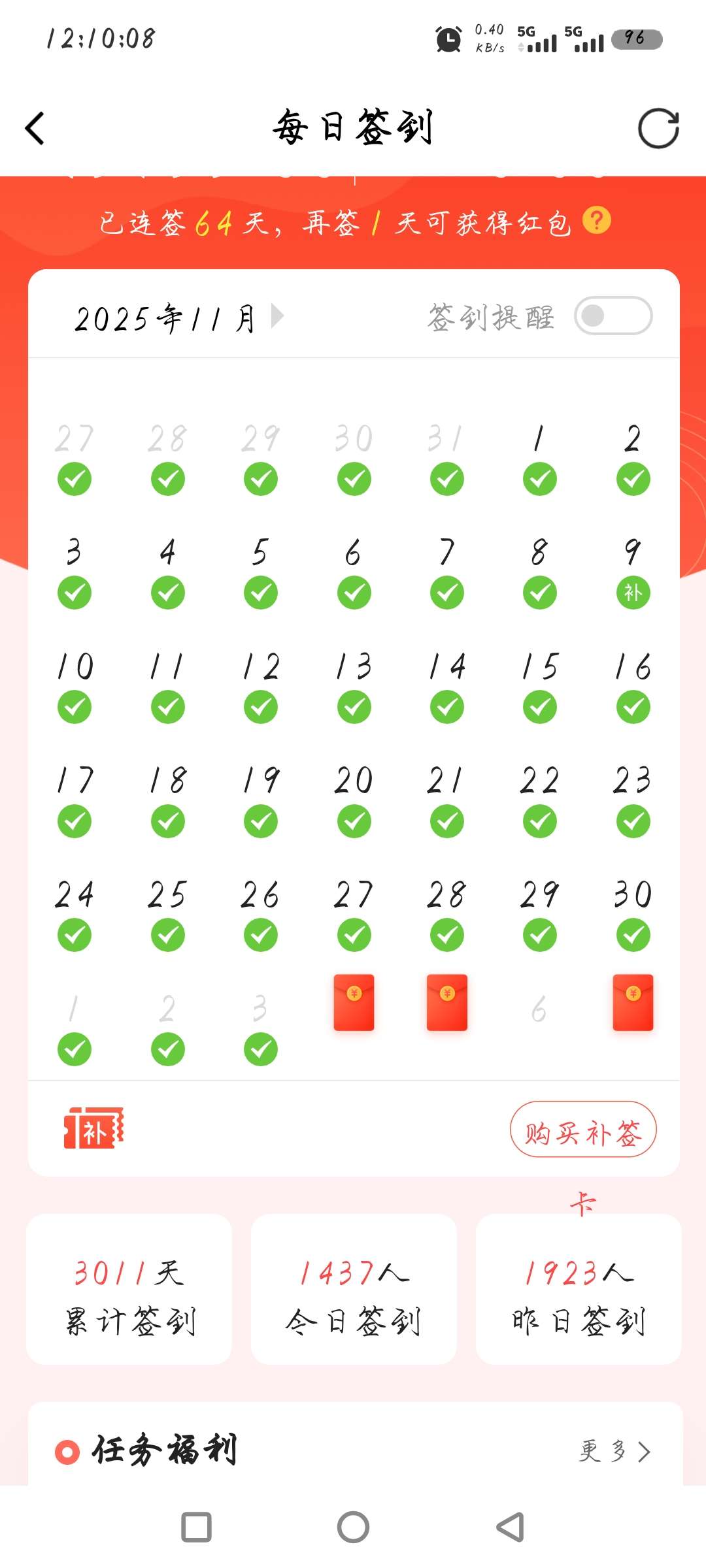Refresh the sign-in page

coord(658,128)
